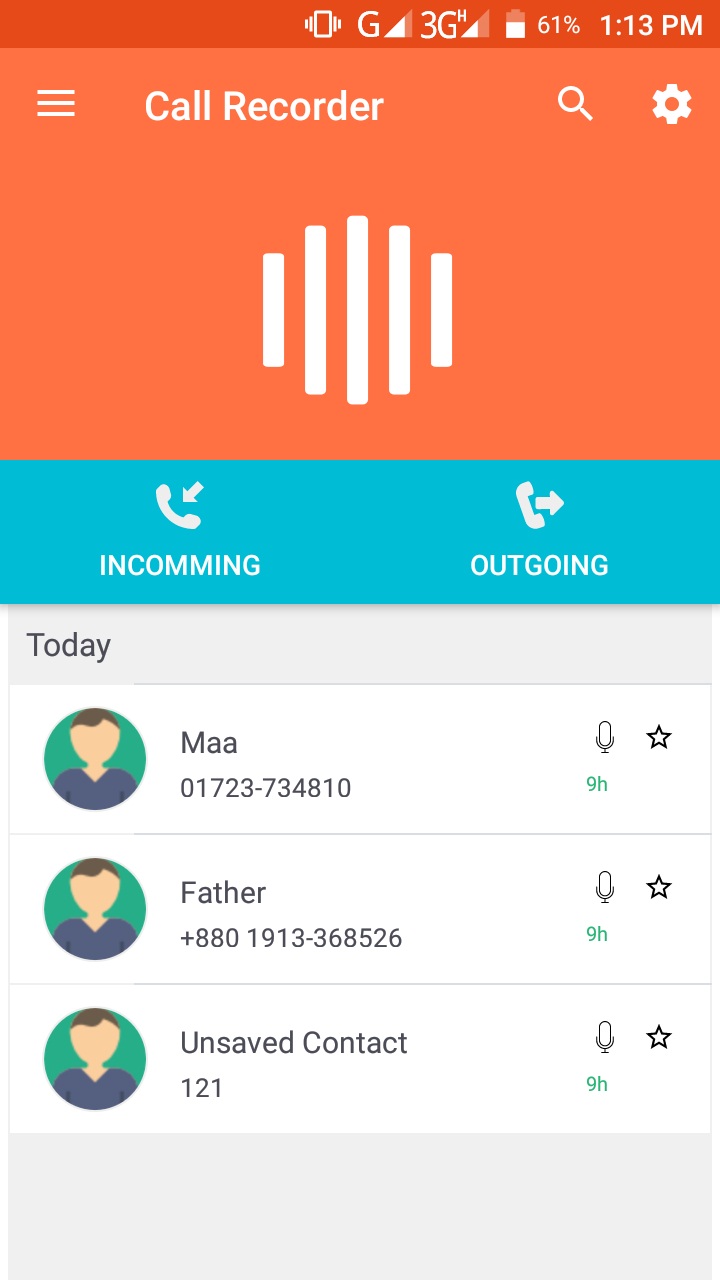Tap the search icon to find recordings
720x1280 pixels.
click(x=574, y=103)
